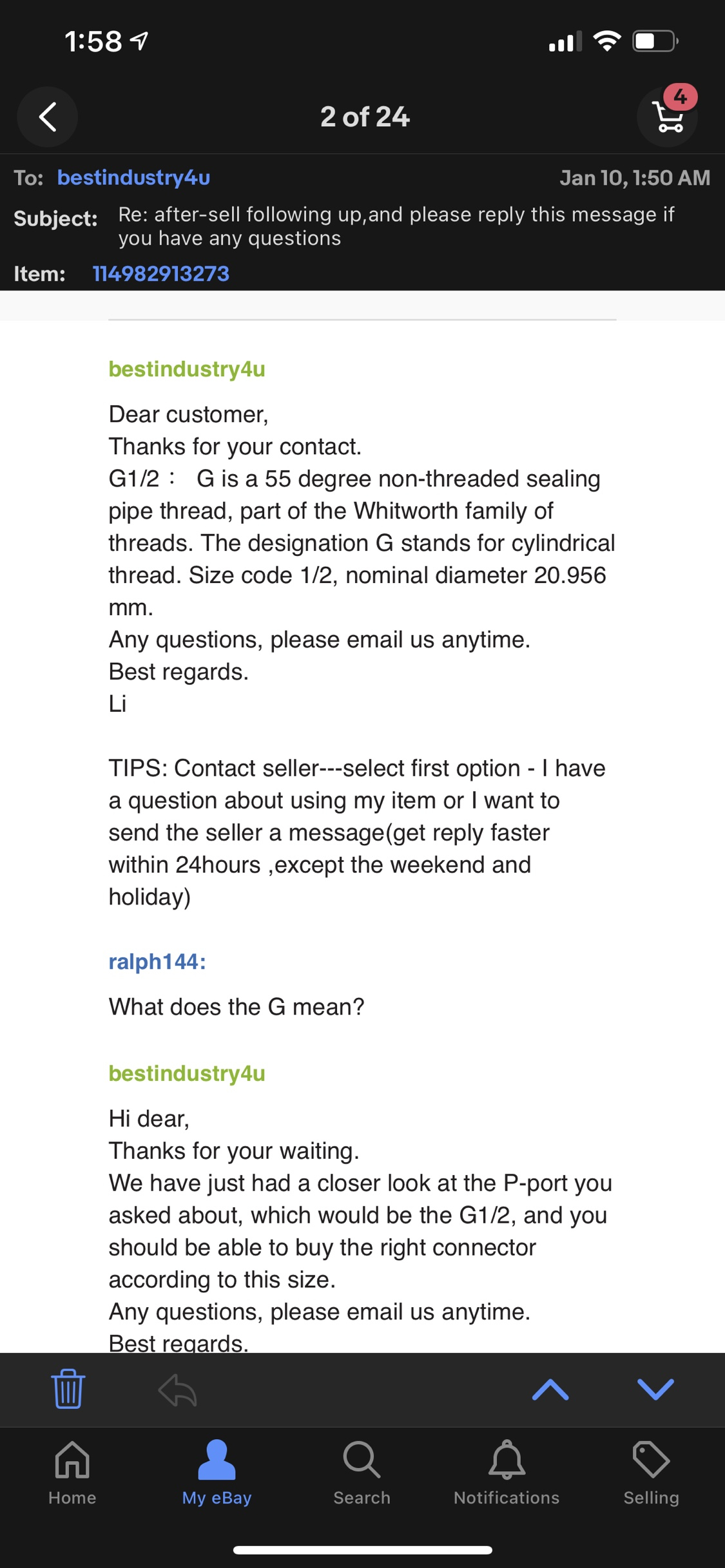Delete this message with the trash icon

[68, 1388]
